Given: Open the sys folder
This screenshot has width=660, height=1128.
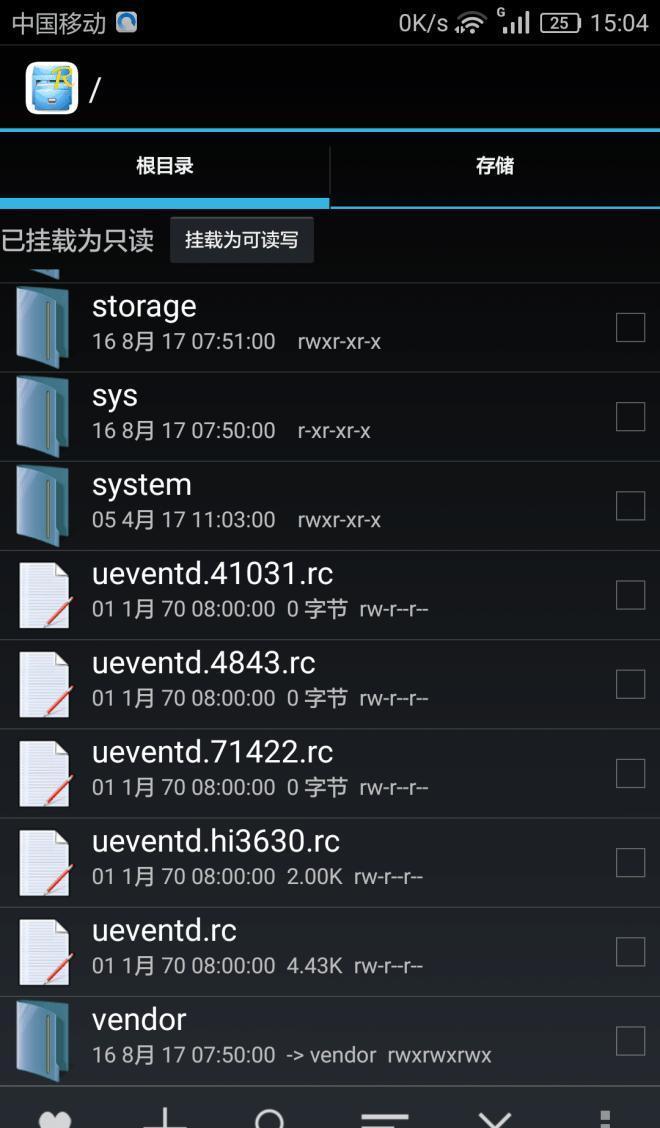Looking at the screenshot, I should 330,417.
